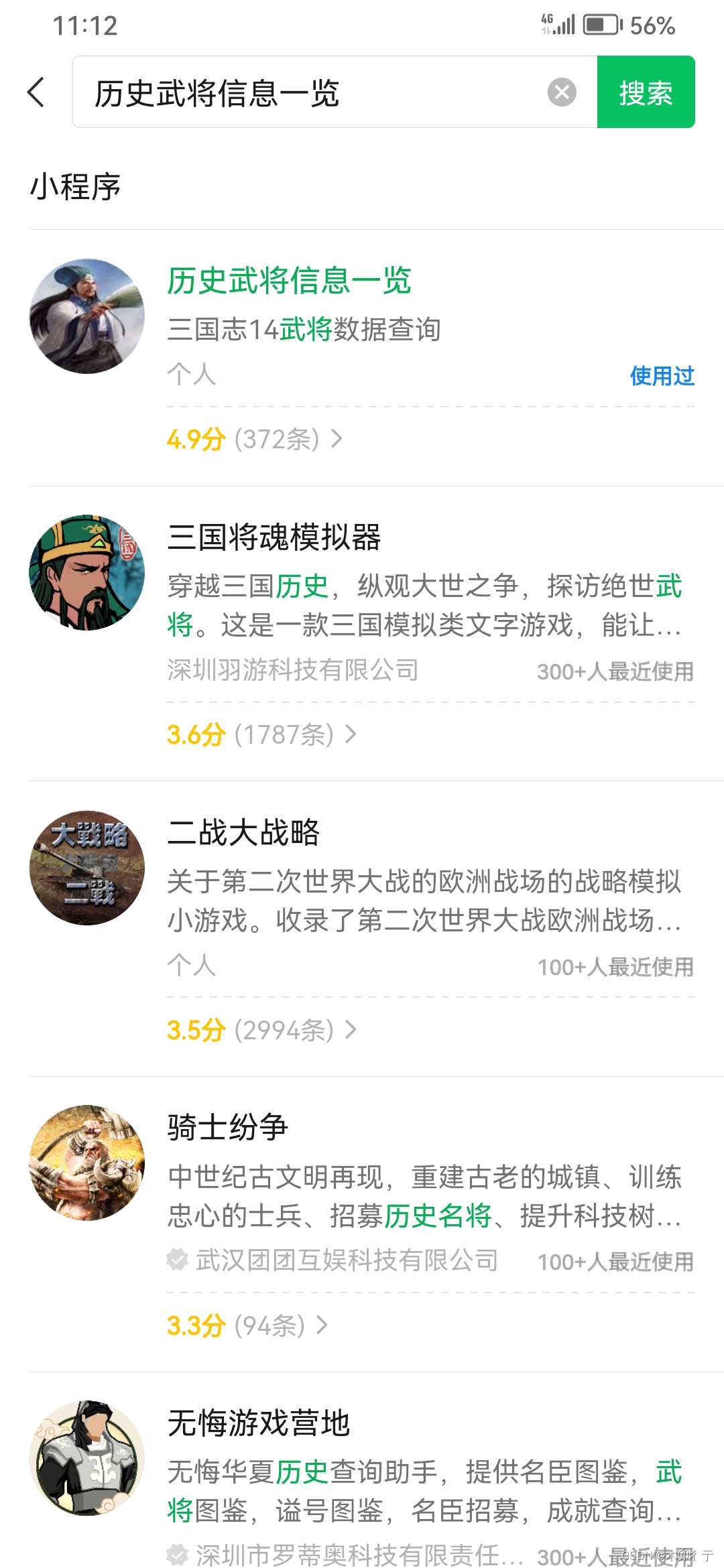
Task: Tap the search box to edit the query
Action: pyautogui.click(x=308, y=92)
